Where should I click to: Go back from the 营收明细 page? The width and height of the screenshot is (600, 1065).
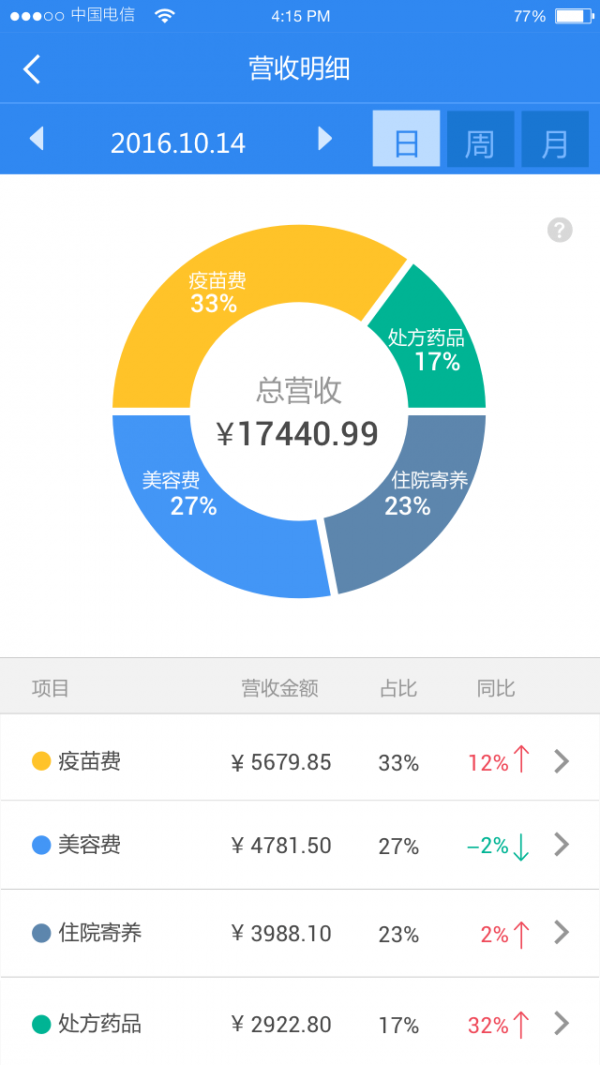[x=32, y=69]
